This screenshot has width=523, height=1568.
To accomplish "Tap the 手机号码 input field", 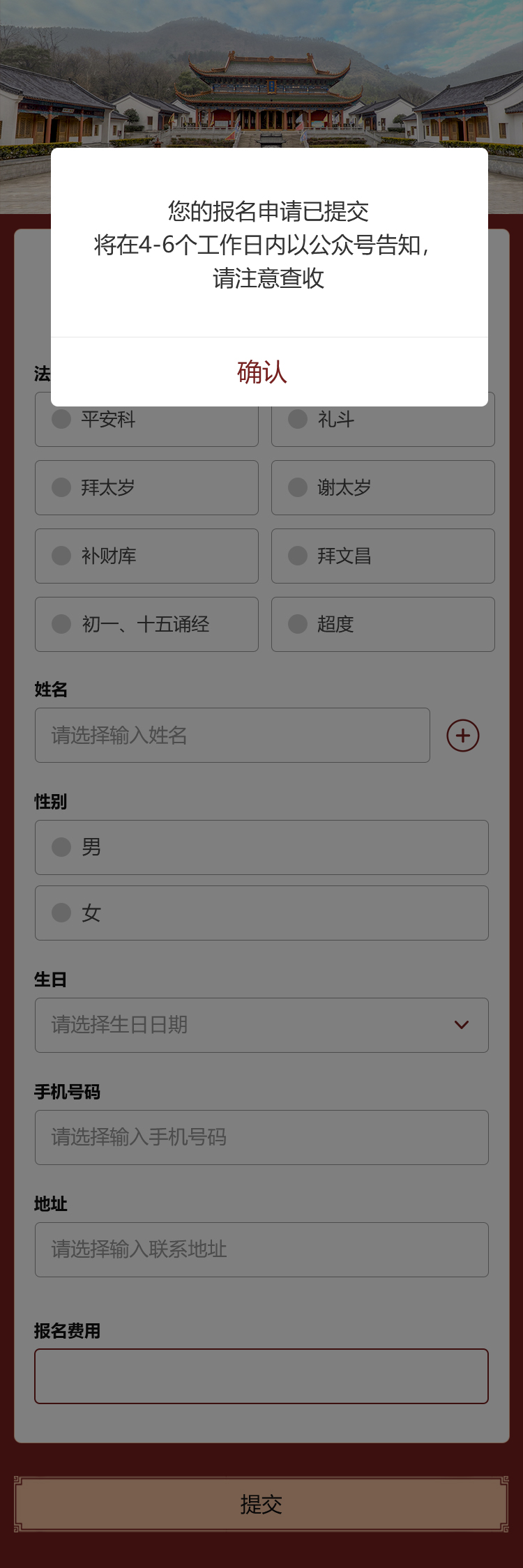I will pyautogui.click(x=261, y=1137).
